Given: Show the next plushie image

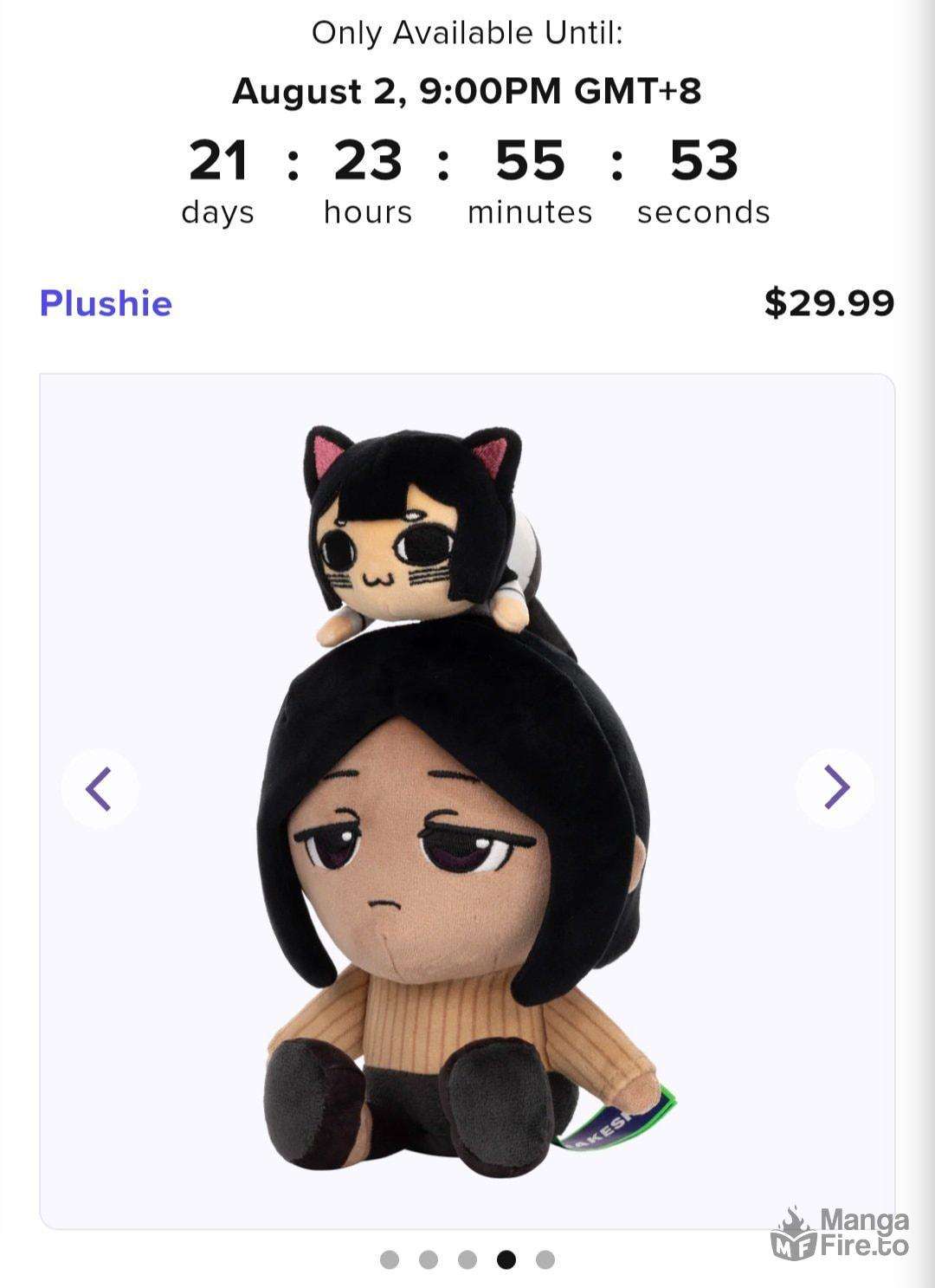Looking at the screenshot, I should (835, 788).
